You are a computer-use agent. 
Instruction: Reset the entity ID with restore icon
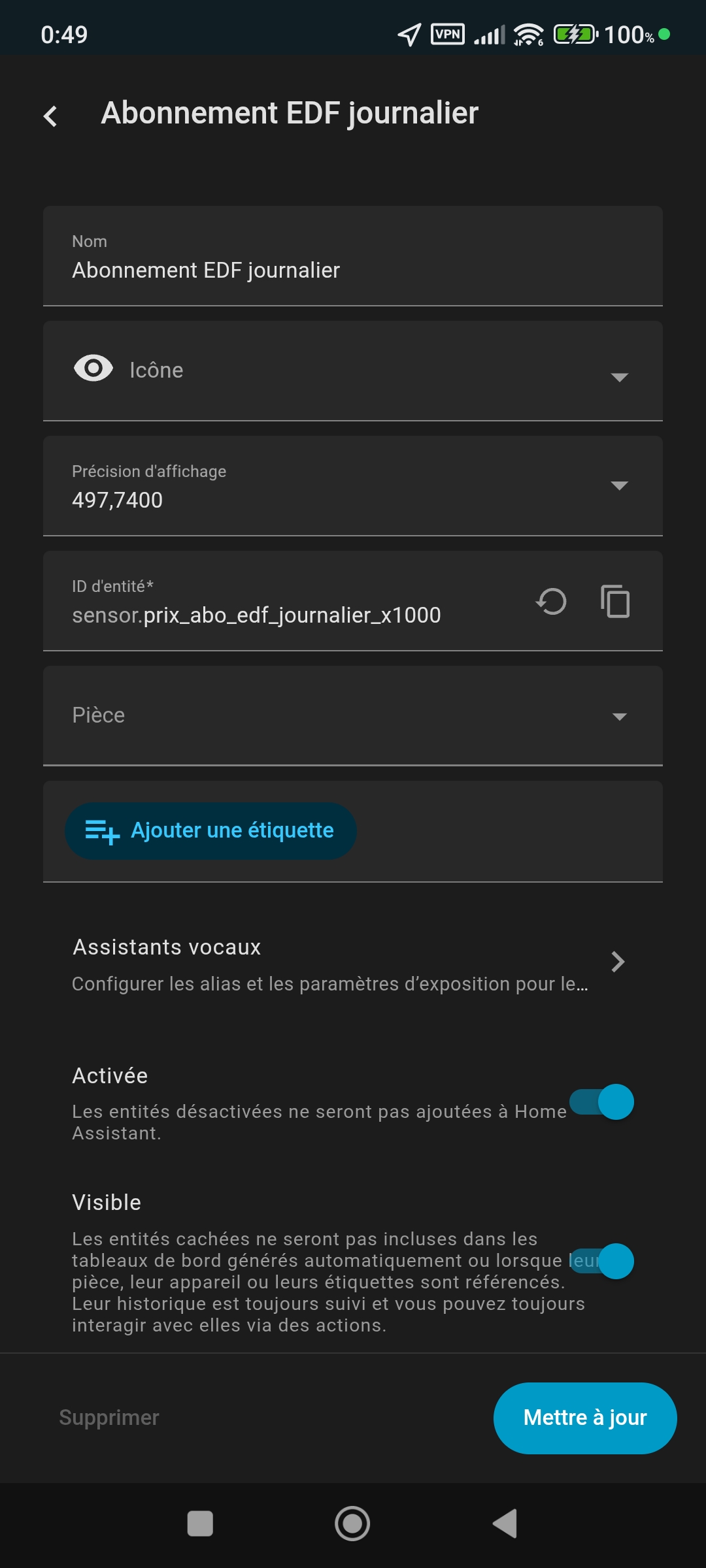tap(551, 601)
